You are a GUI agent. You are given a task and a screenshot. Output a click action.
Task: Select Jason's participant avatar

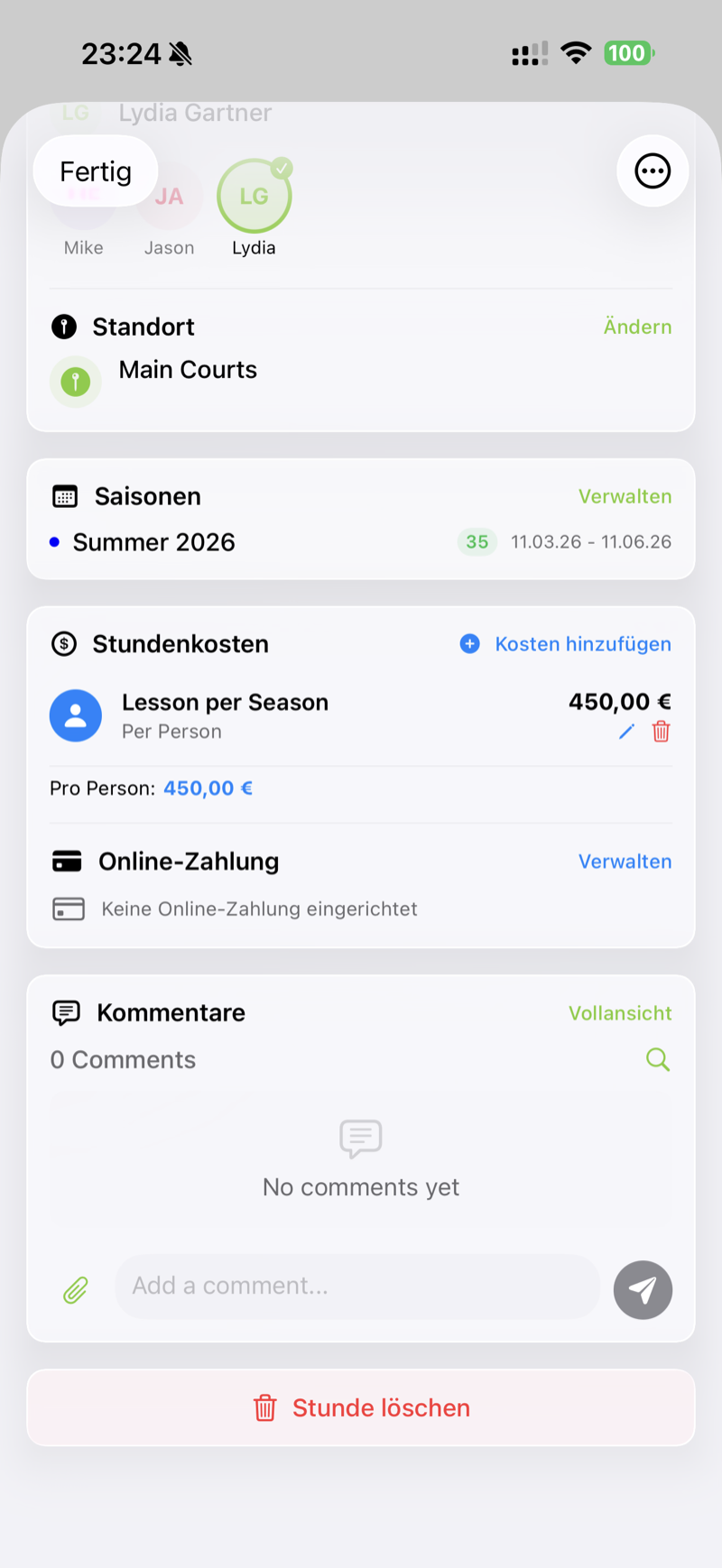tap(169, 196)
